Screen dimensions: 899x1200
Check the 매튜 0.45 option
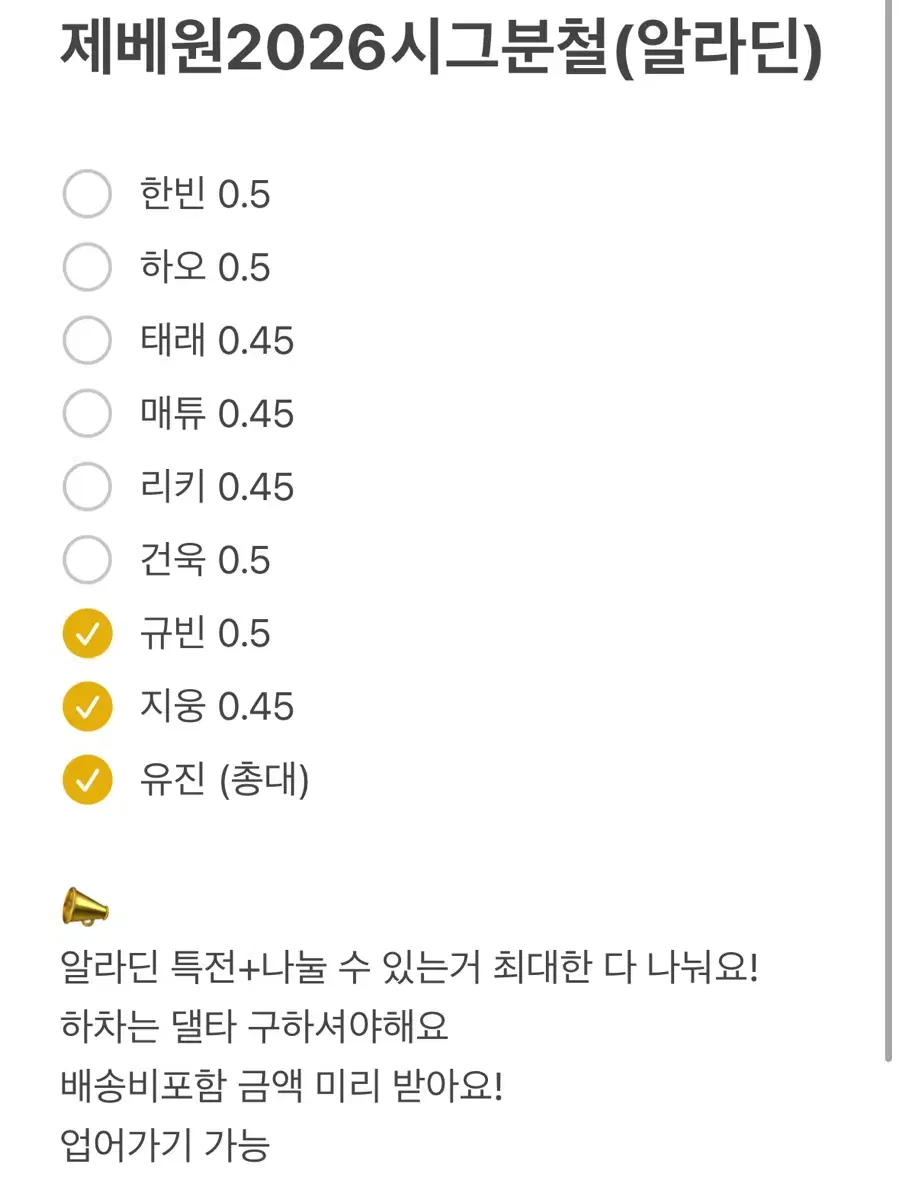point(87,414)
